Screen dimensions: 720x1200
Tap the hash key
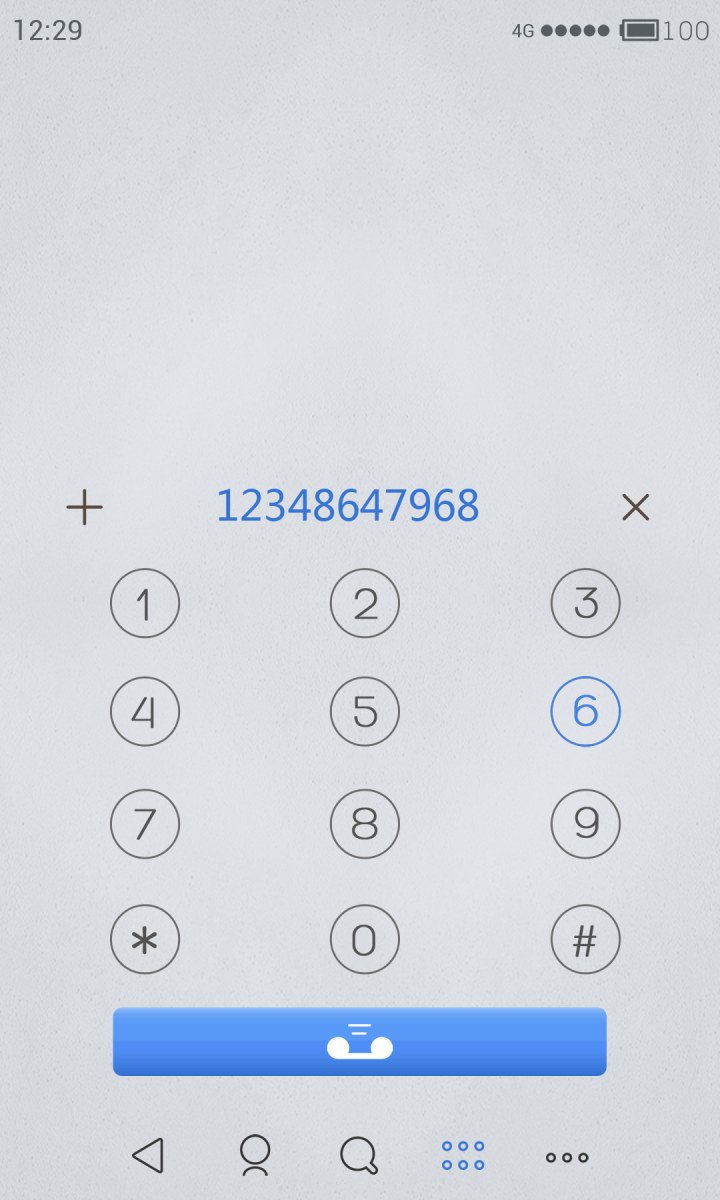coord(586,940)
